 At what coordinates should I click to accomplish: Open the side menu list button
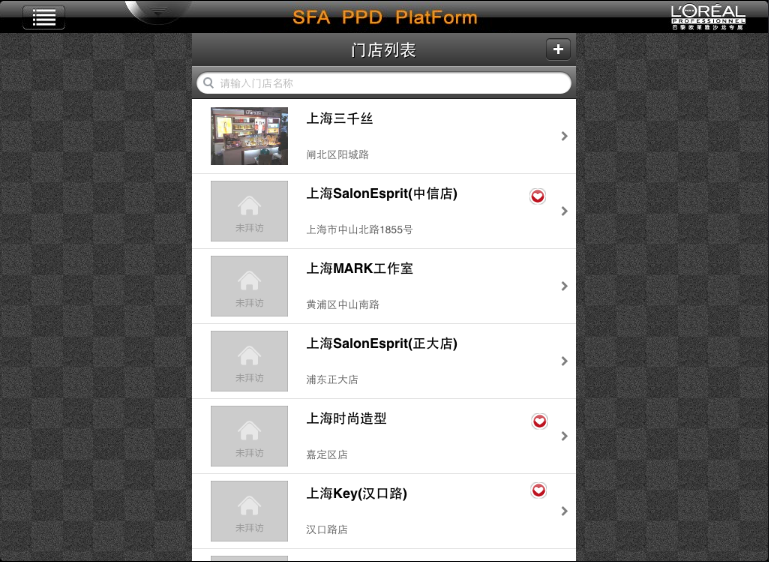pos(44,17)
